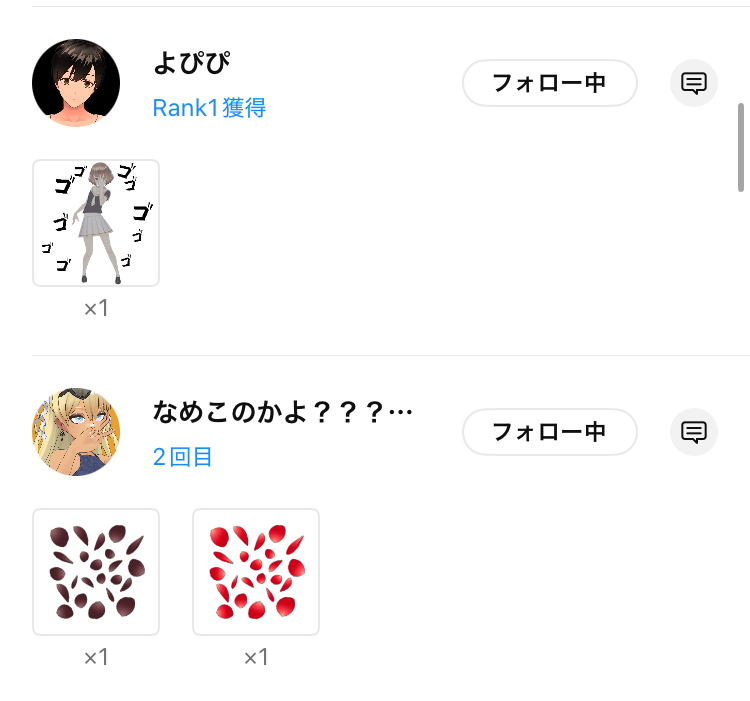Open なめこのかよ's profile avatar
The height and width of the screenshot is (701, 750).
click(x=76, y=432)
